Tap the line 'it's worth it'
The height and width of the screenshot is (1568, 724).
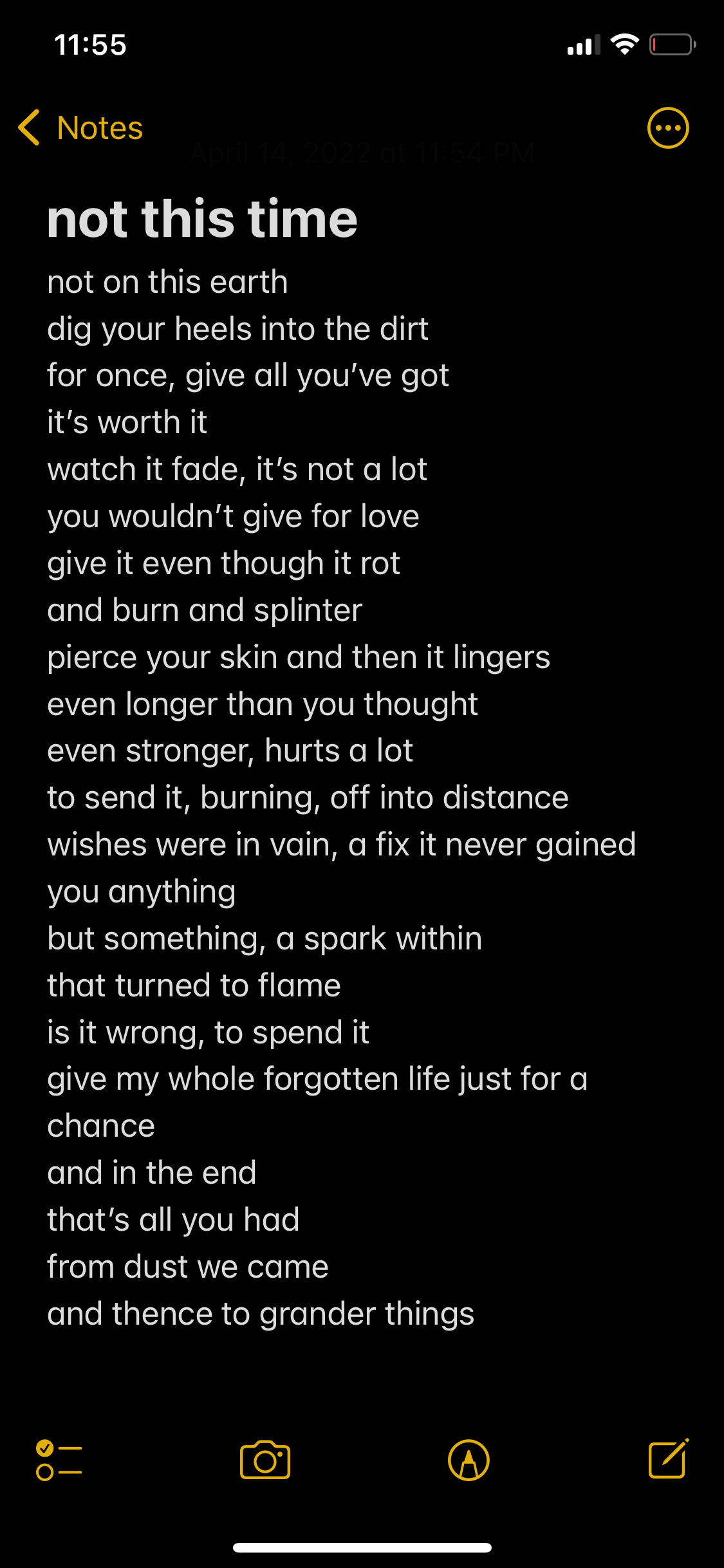point(127,422)
